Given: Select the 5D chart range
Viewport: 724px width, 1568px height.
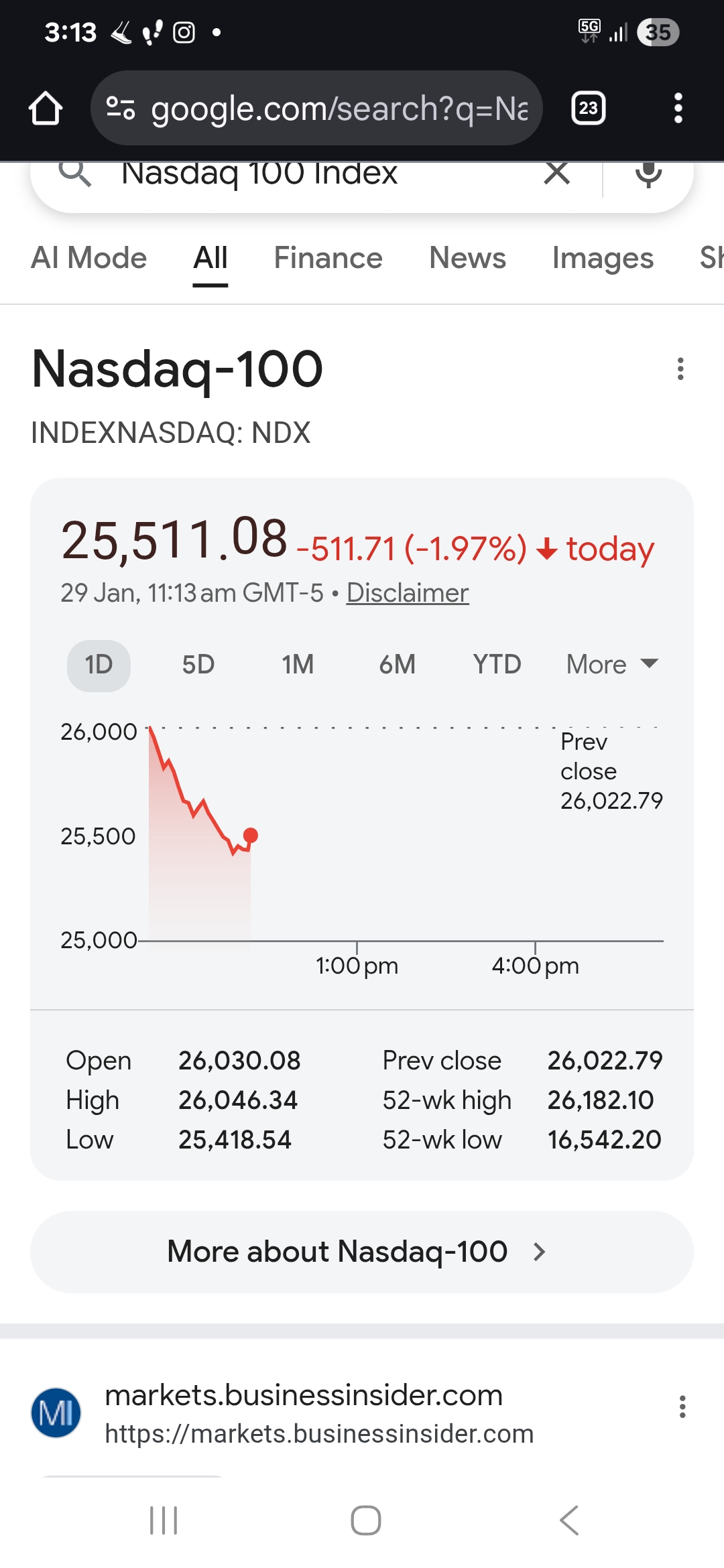Looking at the screenshot, I should coord(198,665).
